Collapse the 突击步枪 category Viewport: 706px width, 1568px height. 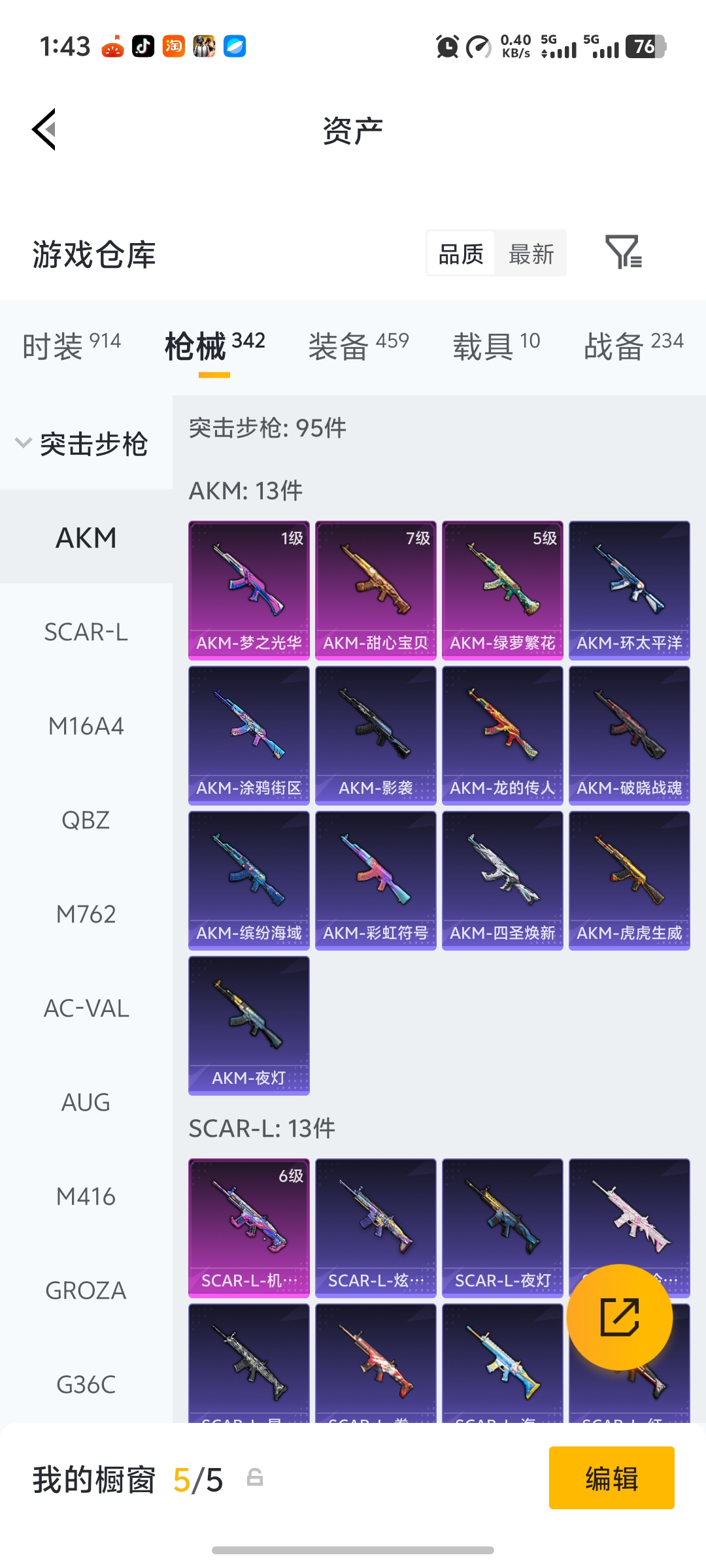click(82, 444)
